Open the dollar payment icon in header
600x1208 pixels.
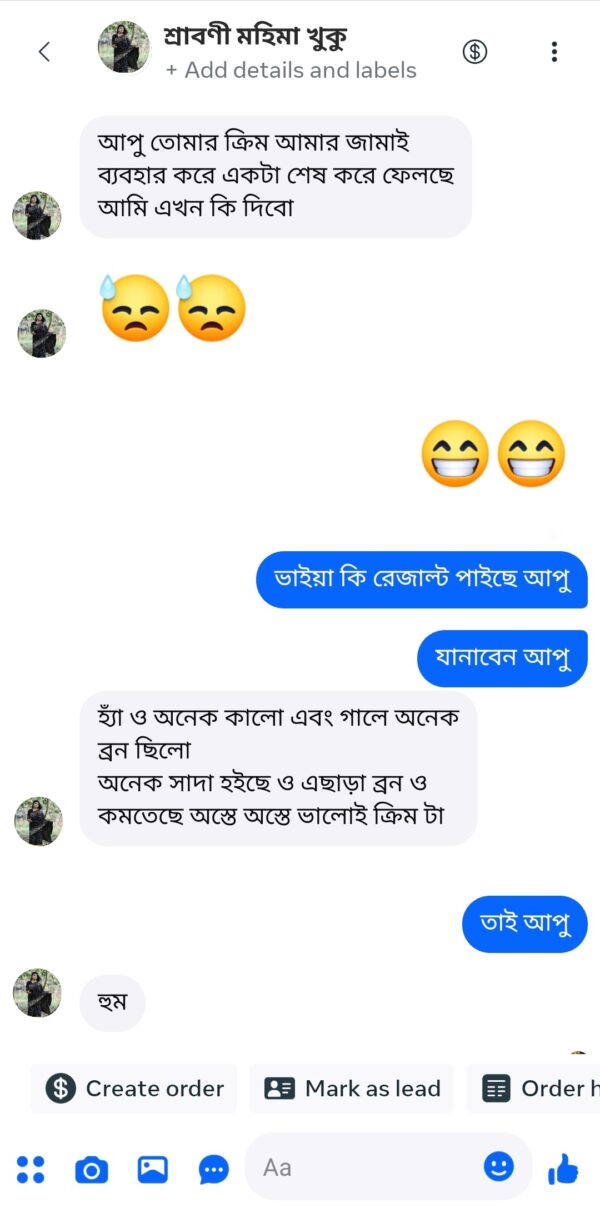pos(475,52)
